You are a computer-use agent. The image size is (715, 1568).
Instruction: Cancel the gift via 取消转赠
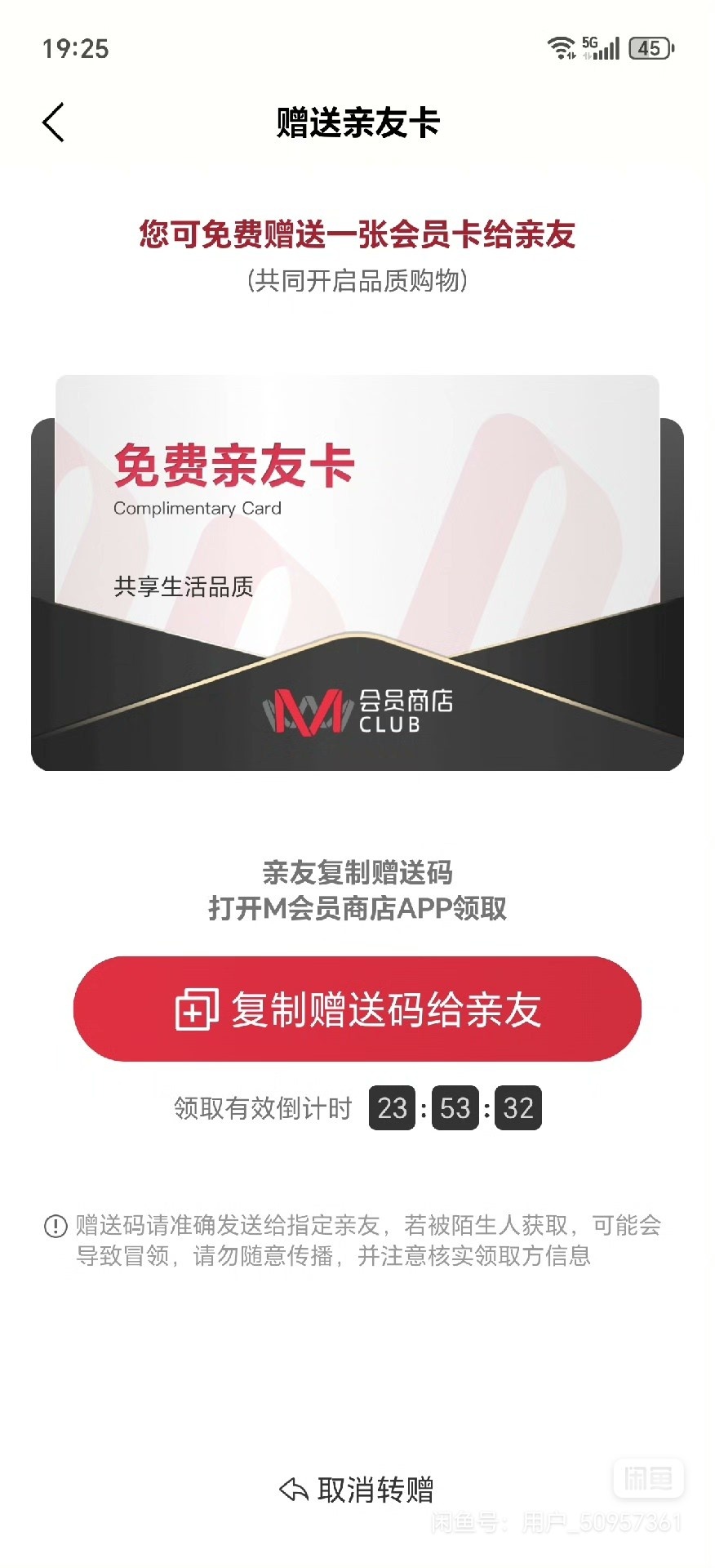coord(357,1490)
